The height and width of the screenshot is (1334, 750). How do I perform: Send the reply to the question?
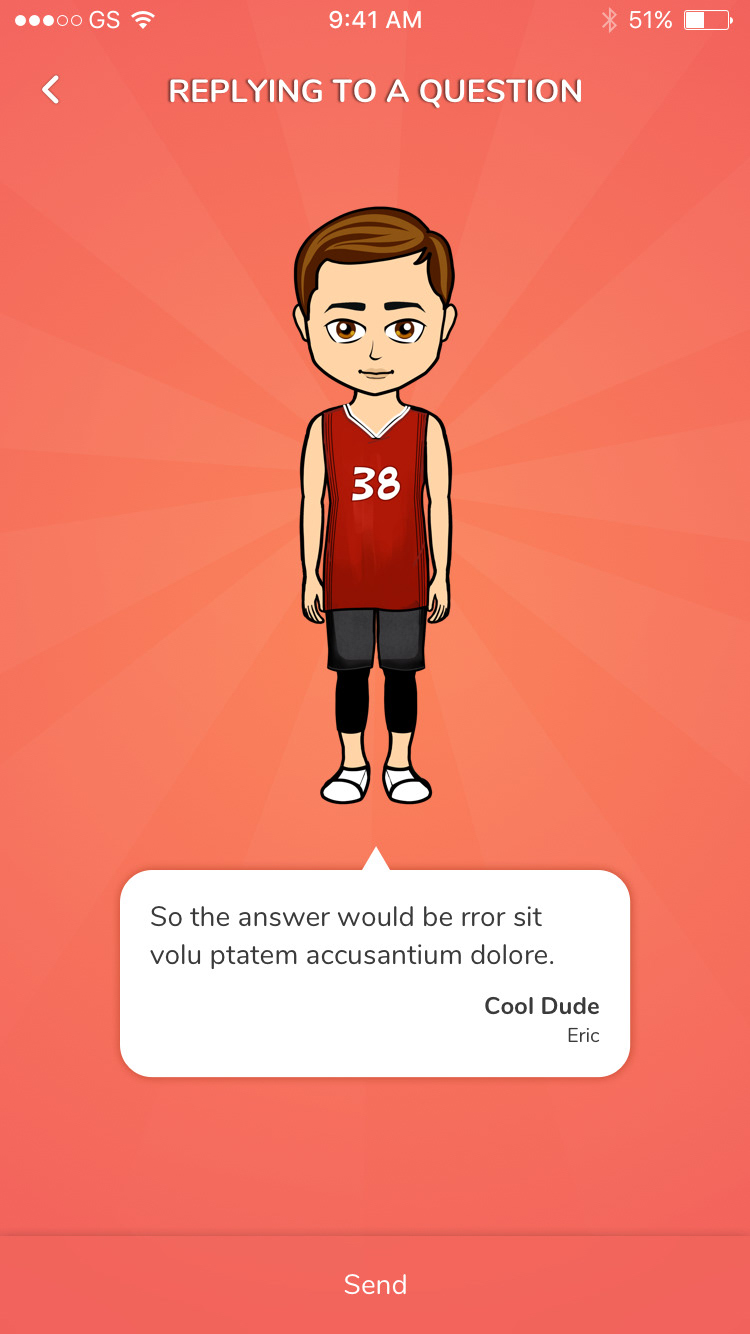(x=375, y=1285)
